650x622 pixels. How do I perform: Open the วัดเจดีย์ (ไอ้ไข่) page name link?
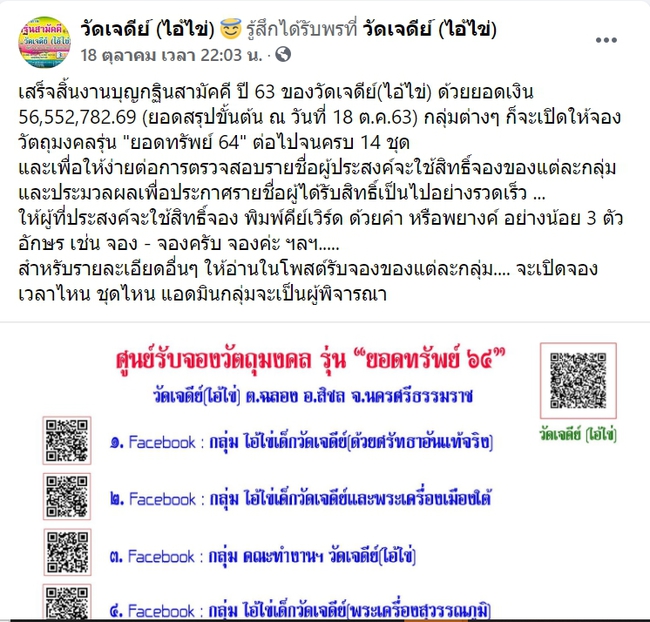159,29
